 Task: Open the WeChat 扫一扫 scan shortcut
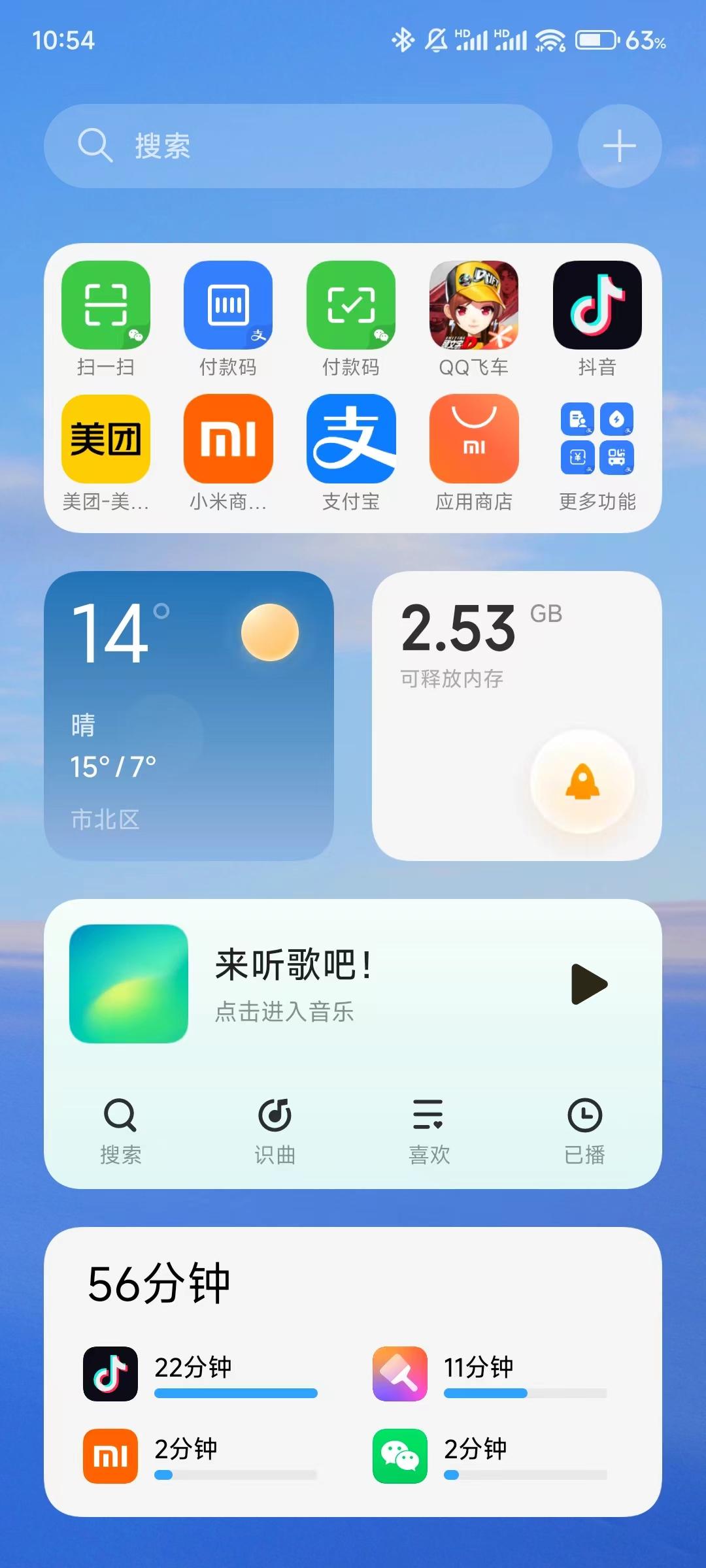click(x=106, y=305)
